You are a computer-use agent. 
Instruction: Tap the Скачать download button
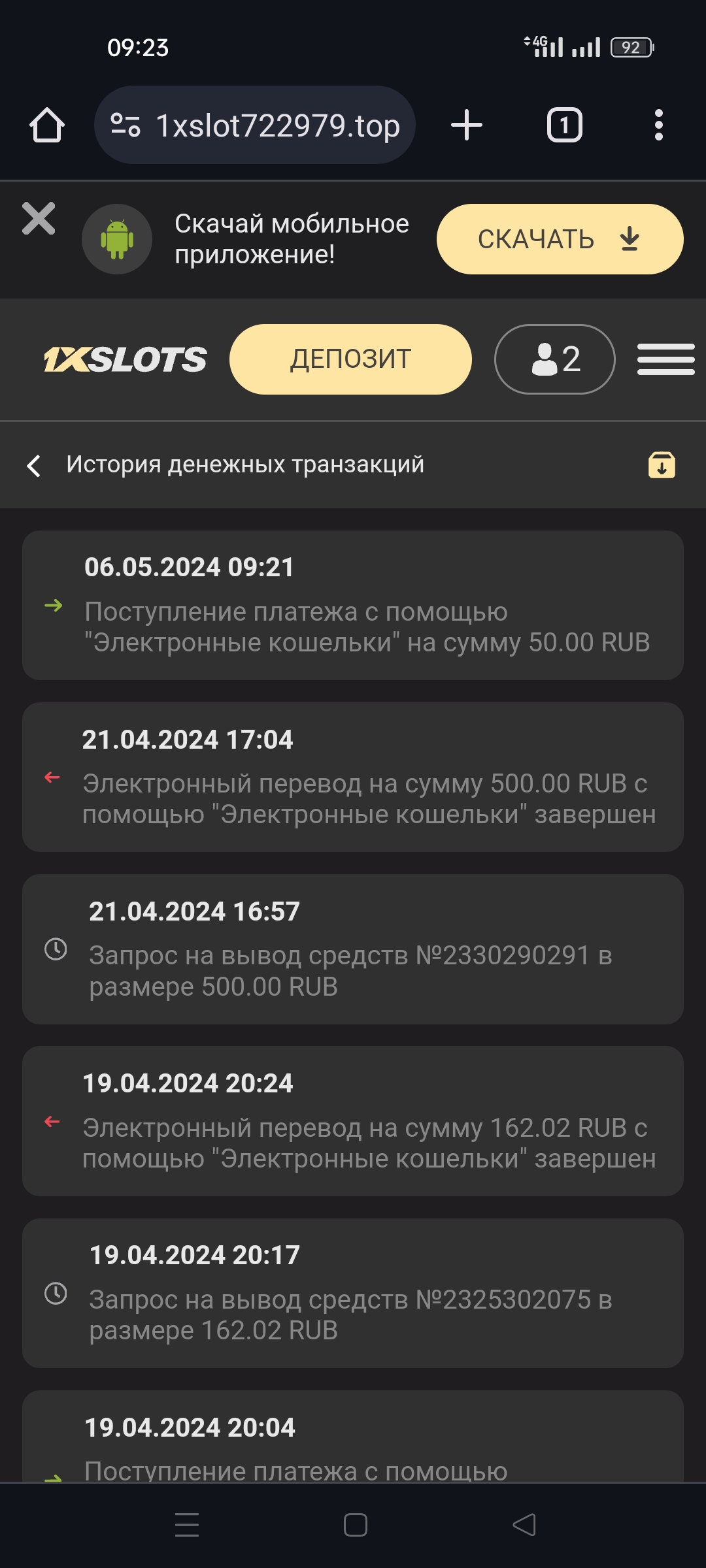pyautogui.click(x=560, y=239)
